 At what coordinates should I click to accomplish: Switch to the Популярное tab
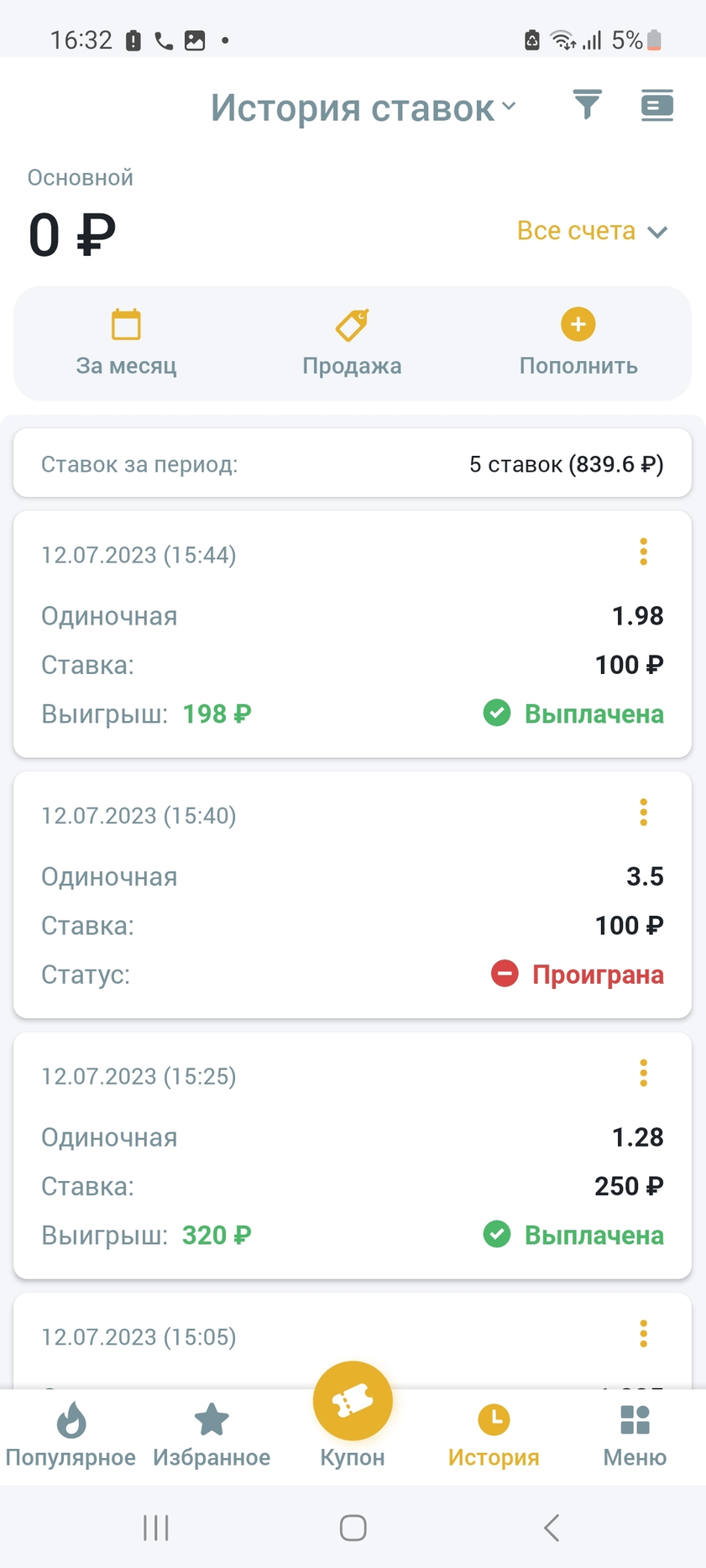click(71, 1437)
